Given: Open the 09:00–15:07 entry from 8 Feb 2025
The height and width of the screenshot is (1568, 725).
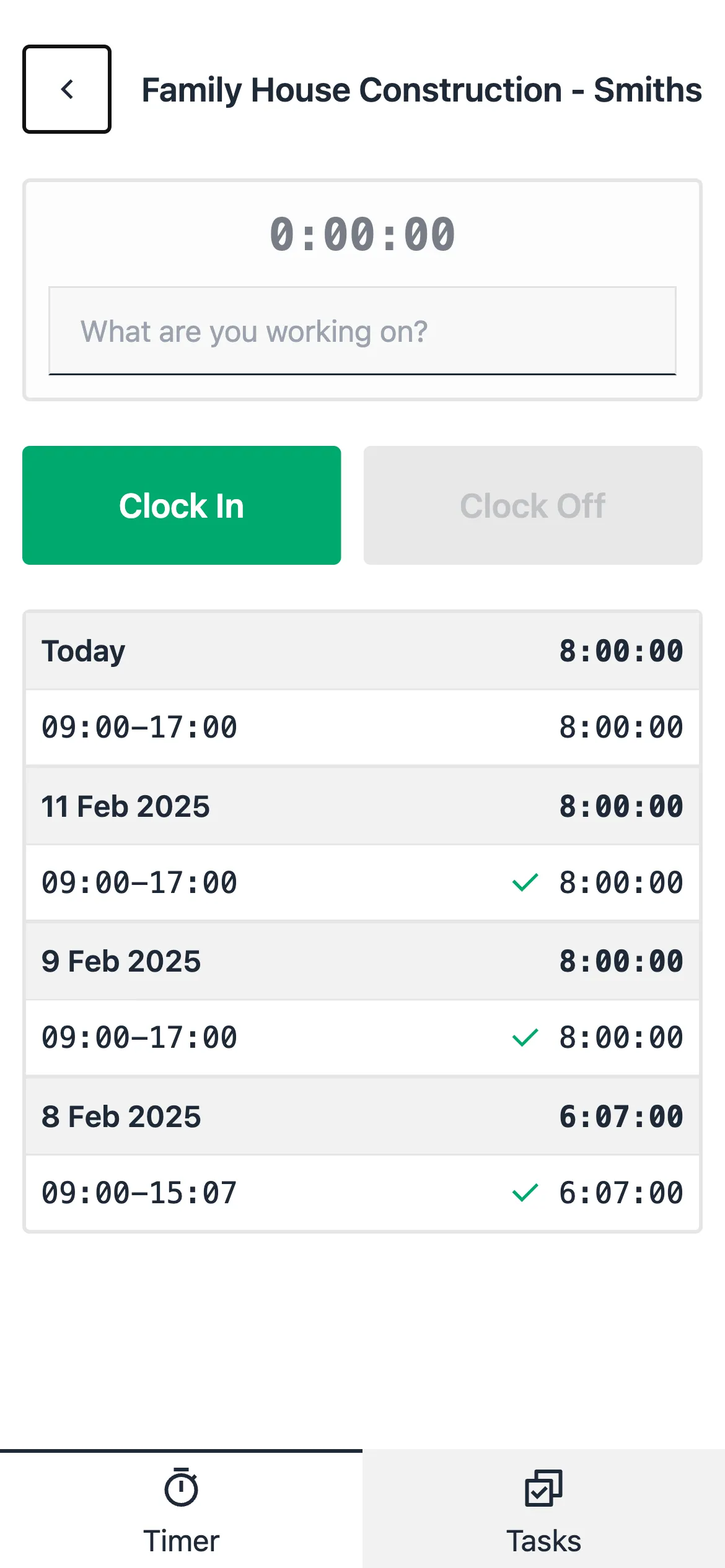Looking at the screenshot, I should [x=362, y=1193].
